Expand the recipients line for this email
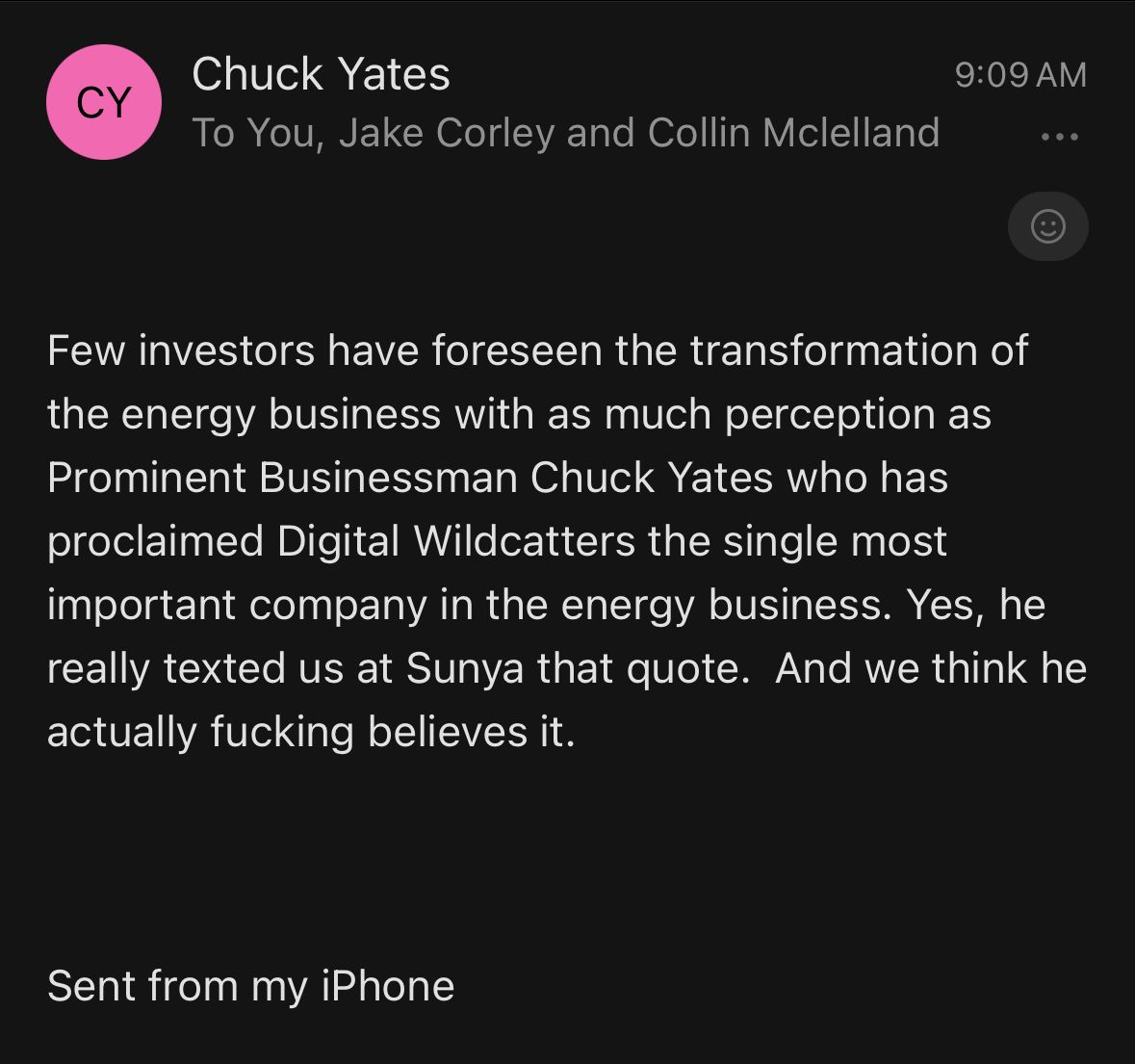The height and width of the screenshot is (1064, 1135). point(565,133)
